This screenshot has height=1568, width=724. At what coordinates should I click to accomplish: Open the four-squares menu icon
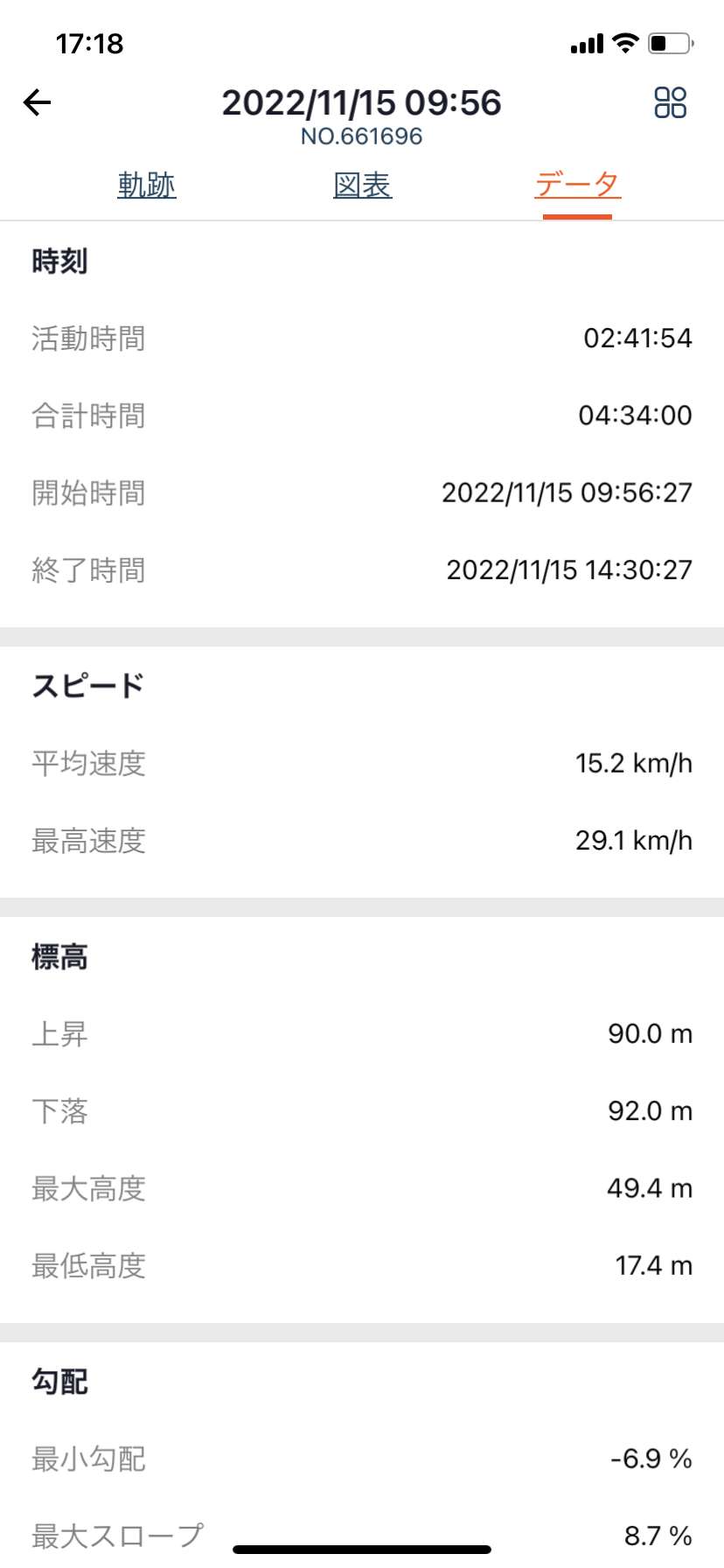671,102
